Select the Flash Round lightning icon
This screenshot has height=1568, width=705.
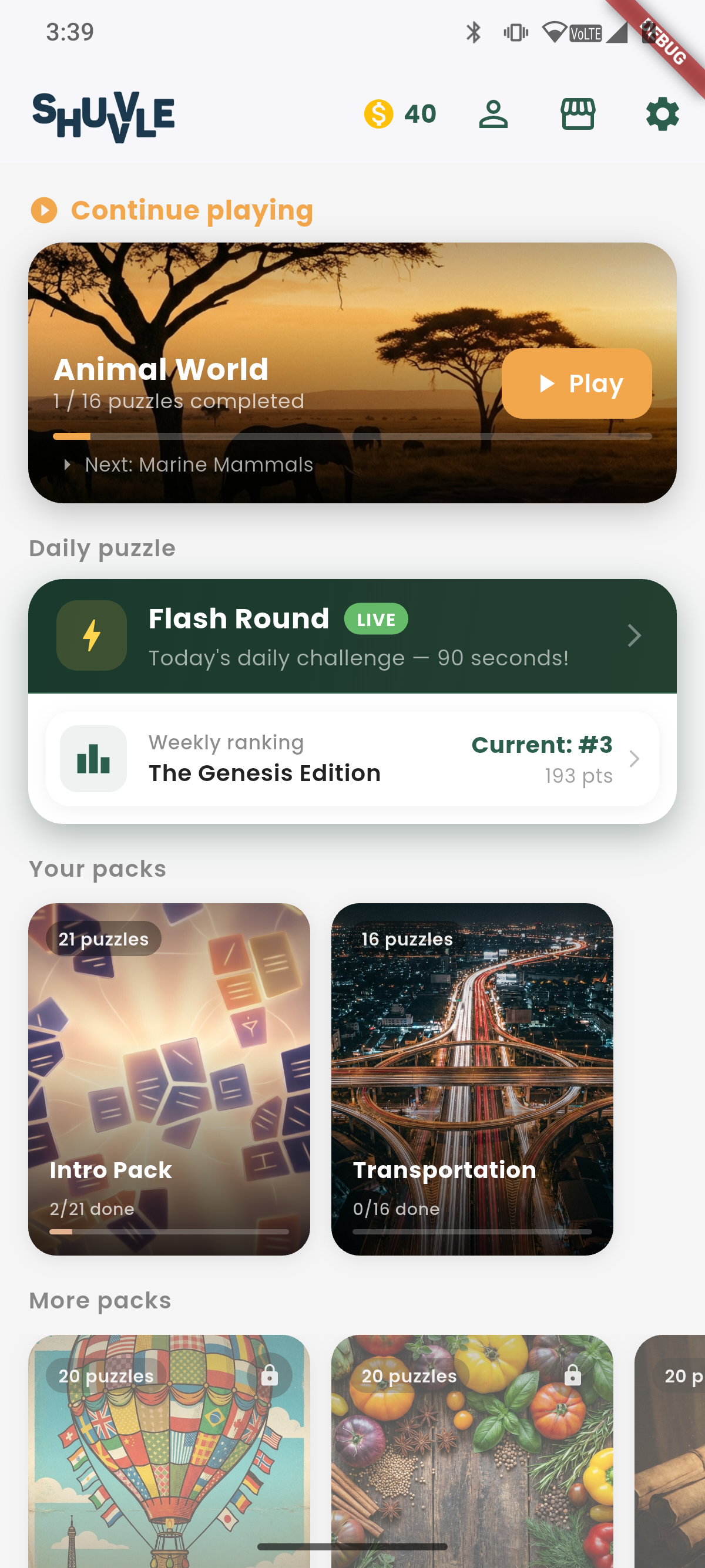click(91, 635)
